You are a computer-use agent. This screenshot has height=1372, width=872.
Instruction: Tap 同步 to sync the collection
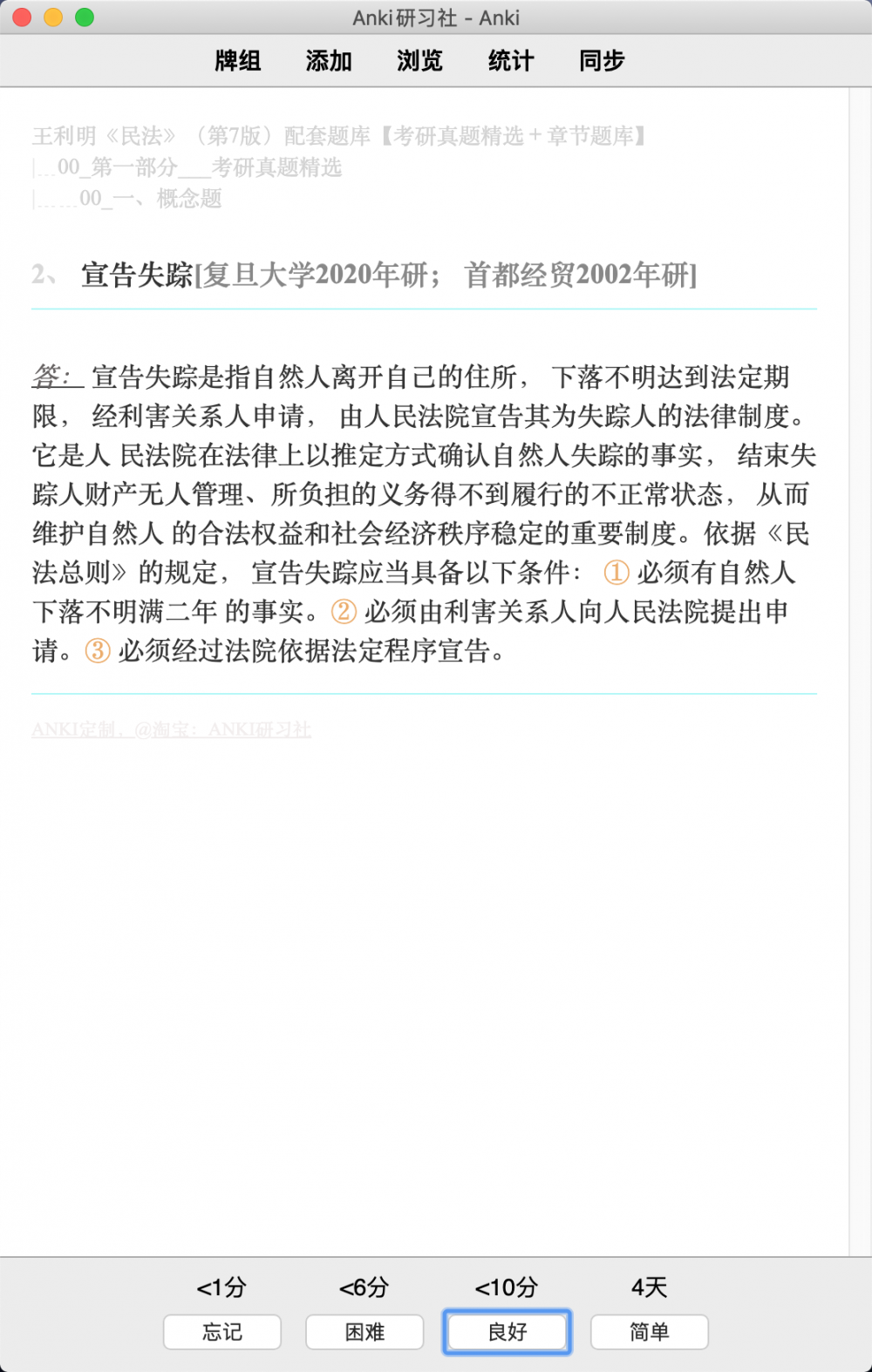point(602,61)
